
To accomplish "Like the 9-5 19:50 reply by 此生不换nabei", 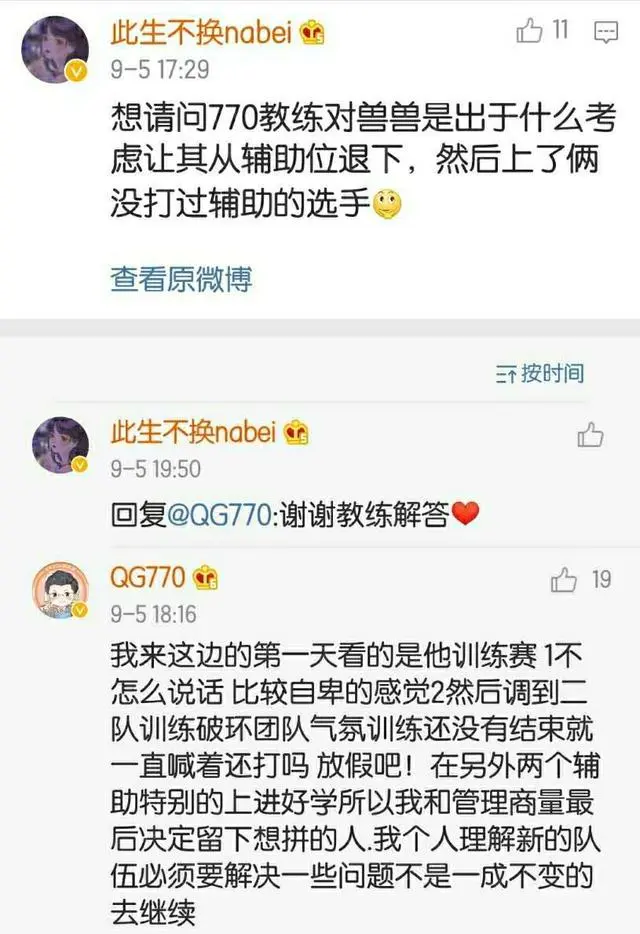I will click(591, 433).
